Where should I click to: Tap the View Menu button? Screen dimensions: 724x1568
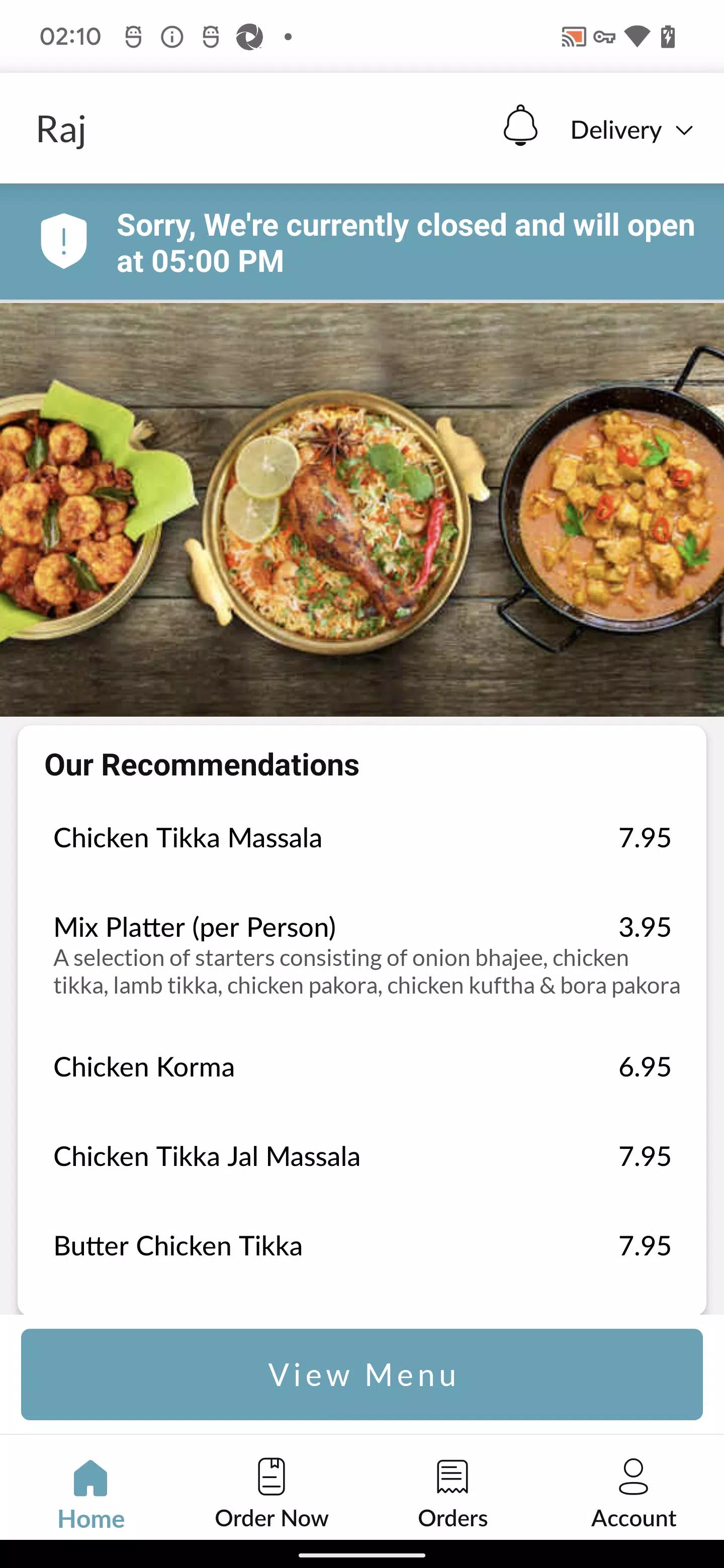361,1375
